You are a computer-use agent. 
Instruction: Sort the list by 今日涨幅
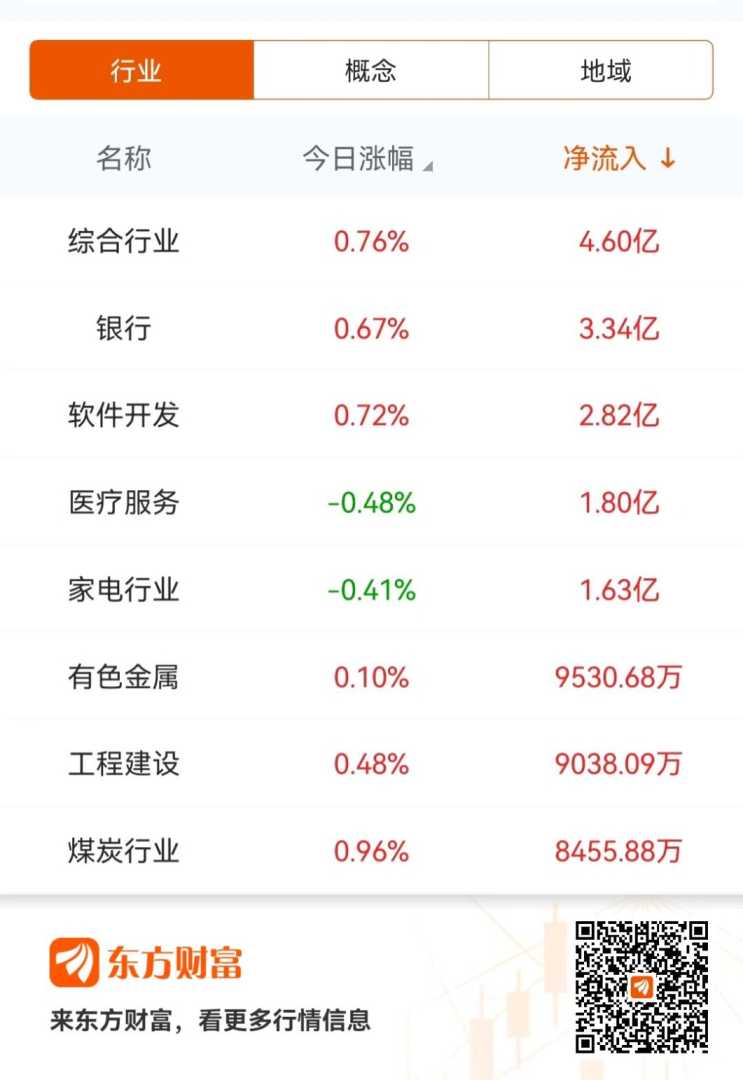pos(366,159)
